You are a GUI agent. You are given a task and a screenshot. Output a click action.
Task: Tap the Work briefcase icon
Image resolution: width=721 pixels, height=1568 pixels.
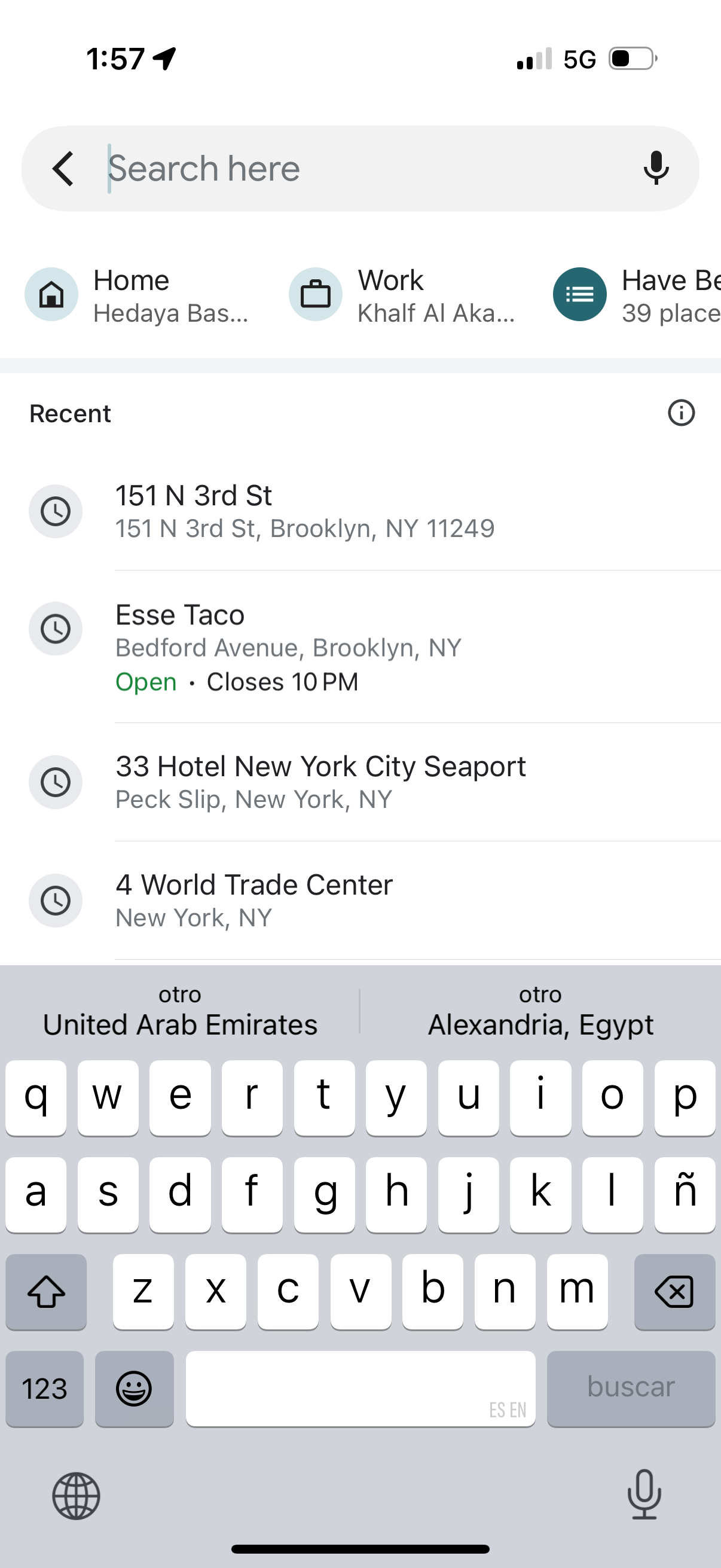tap(315, 294)
